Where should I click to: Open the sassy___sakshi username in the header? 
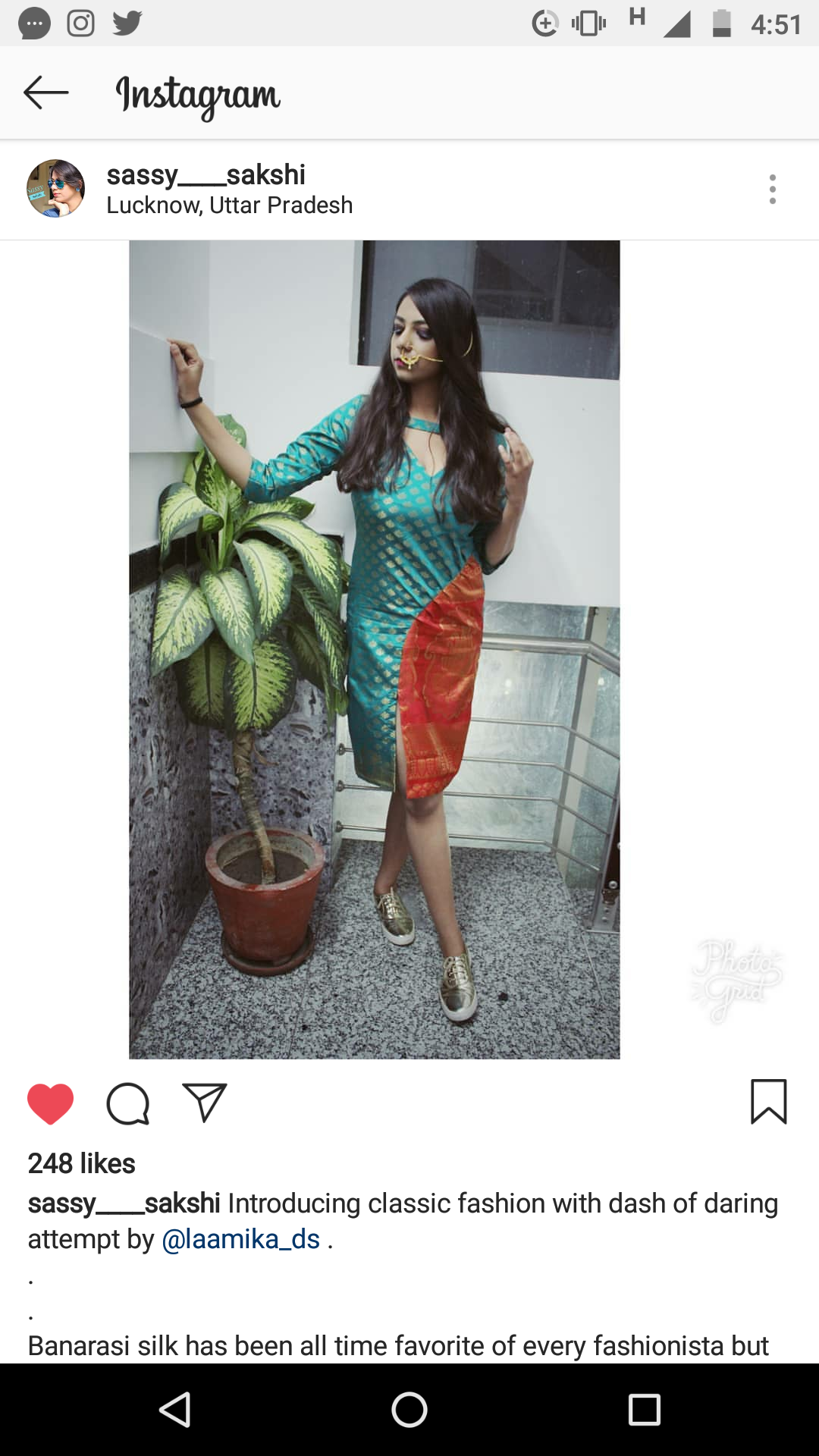click(206, 174)
